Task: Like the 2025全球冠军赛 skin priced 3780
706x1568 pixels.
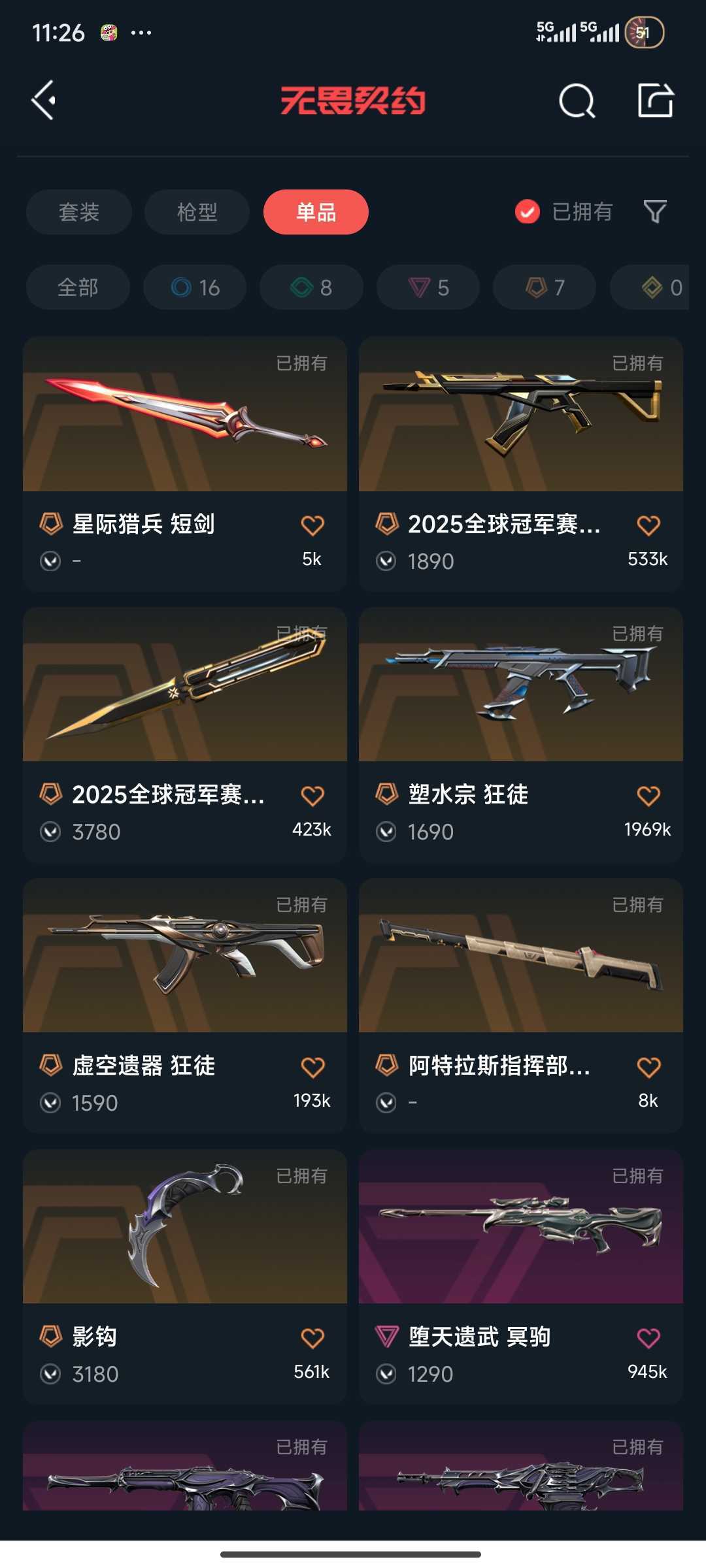Action: (x=312, y=796)
